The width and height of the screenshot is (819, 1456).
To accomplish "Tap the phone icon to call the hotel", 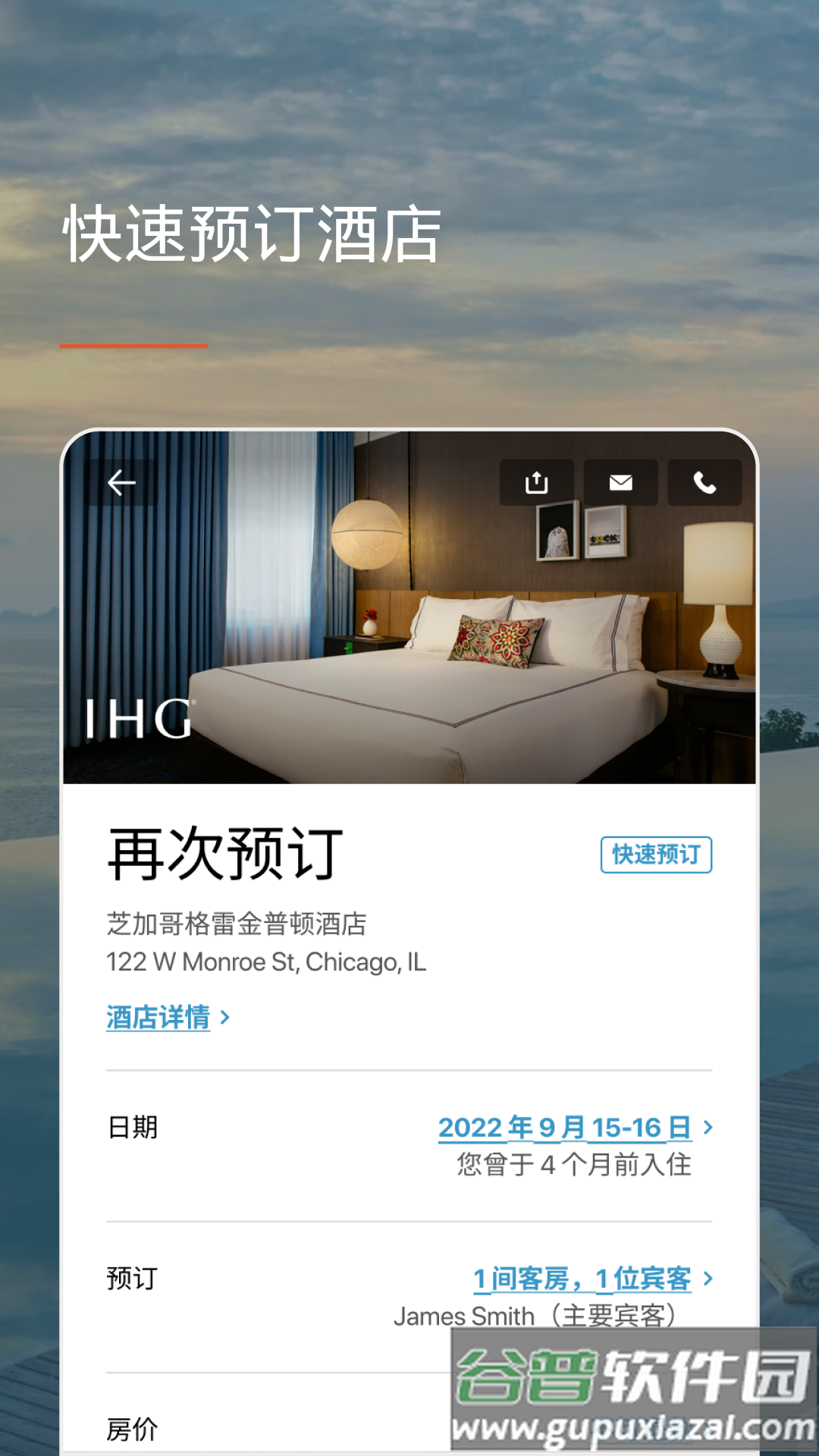I will pyautogui.click(x=705, y=482).
